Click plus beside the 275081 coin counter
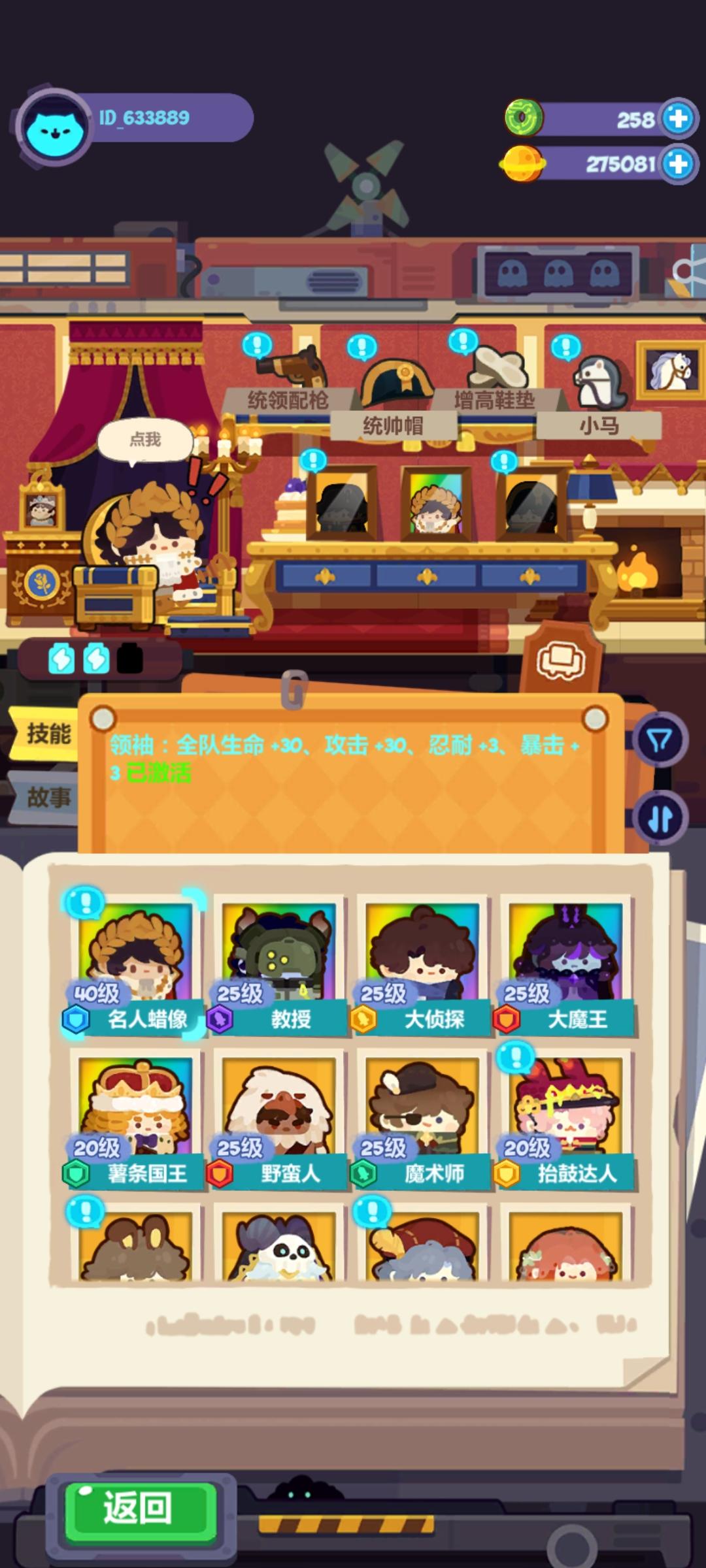 pos(677,166)
